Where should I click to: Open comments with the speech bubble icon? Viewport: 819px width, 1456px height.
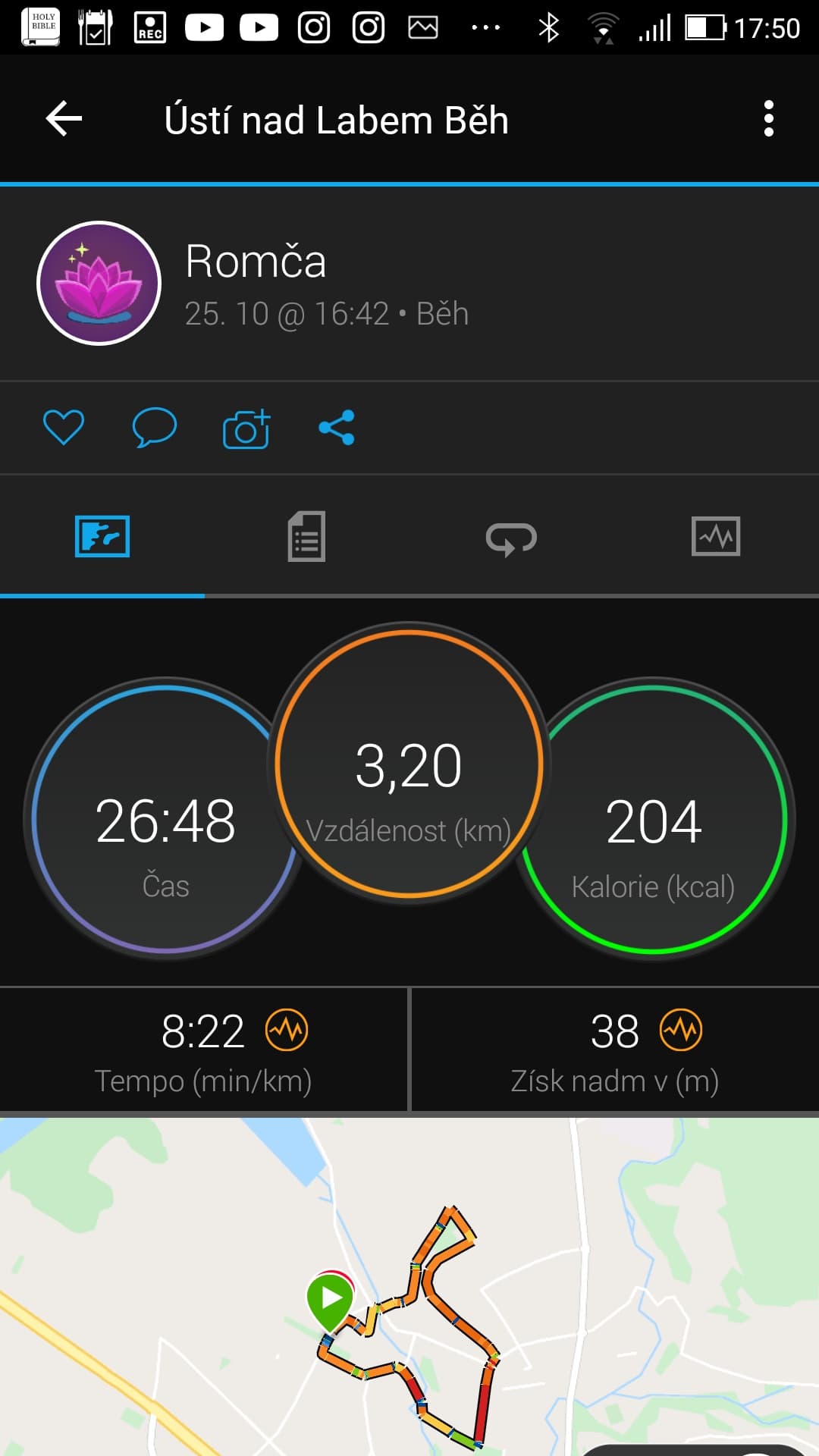pos(155,427)
